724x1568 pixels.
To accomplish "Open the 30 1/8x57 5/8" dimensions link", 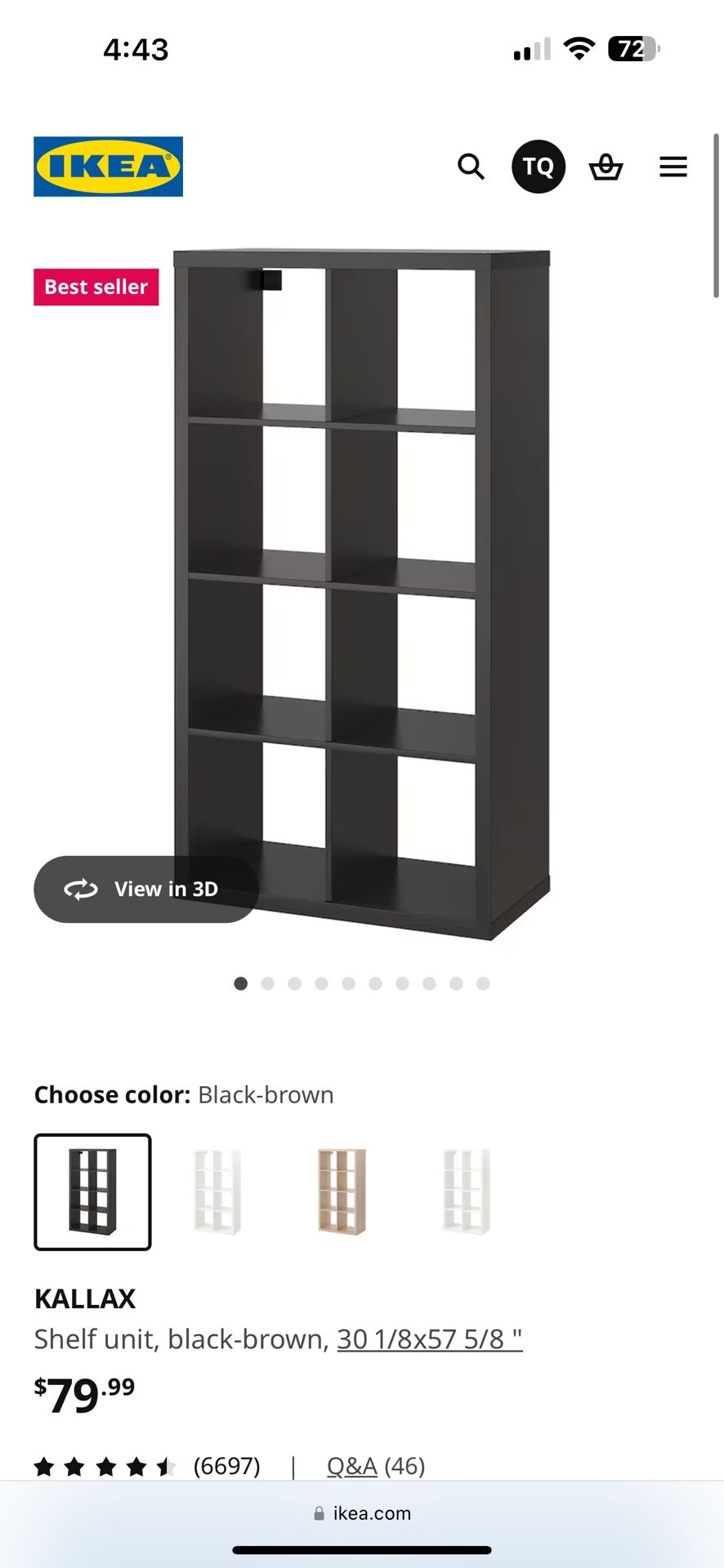I will pos(429,1339).
